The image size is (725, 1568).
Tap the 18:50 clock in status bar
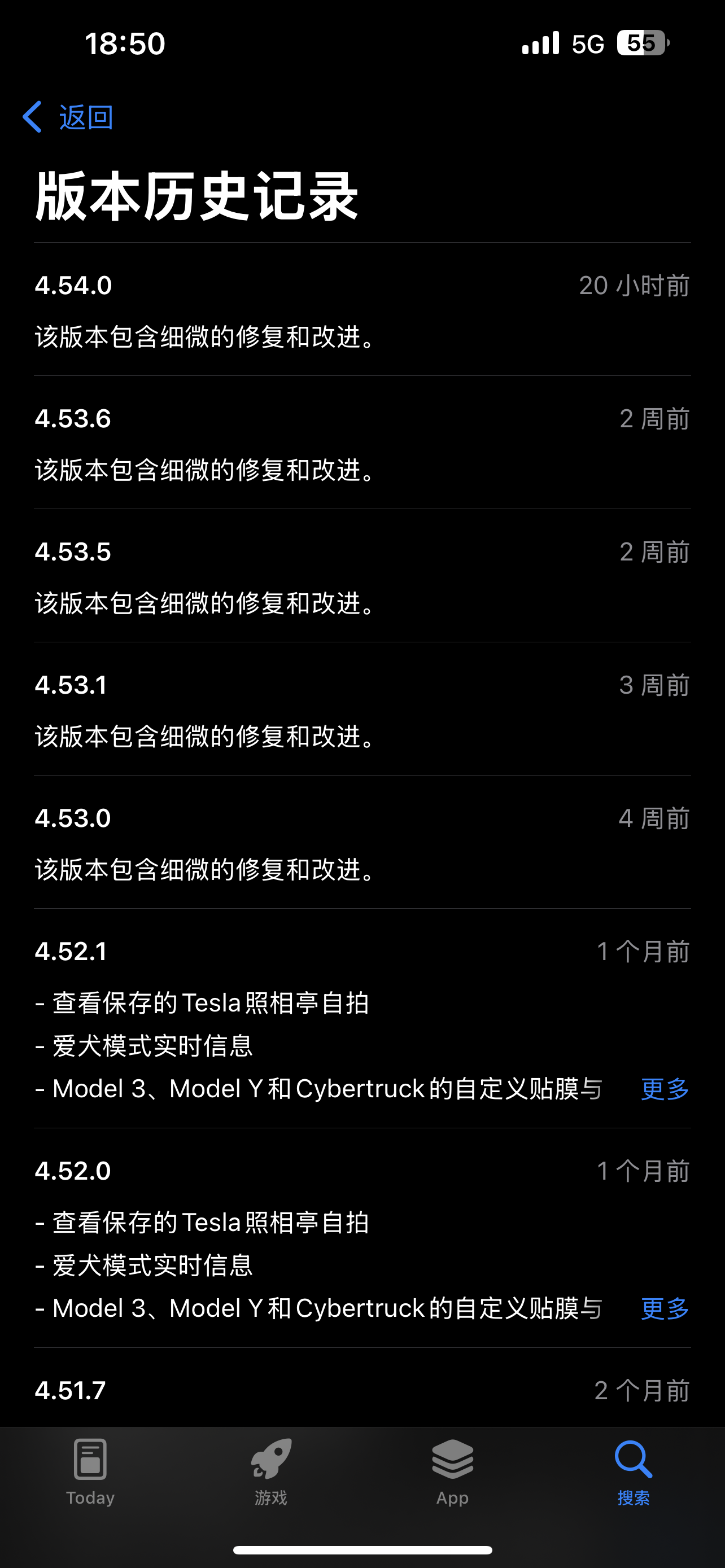coord(124,42)
